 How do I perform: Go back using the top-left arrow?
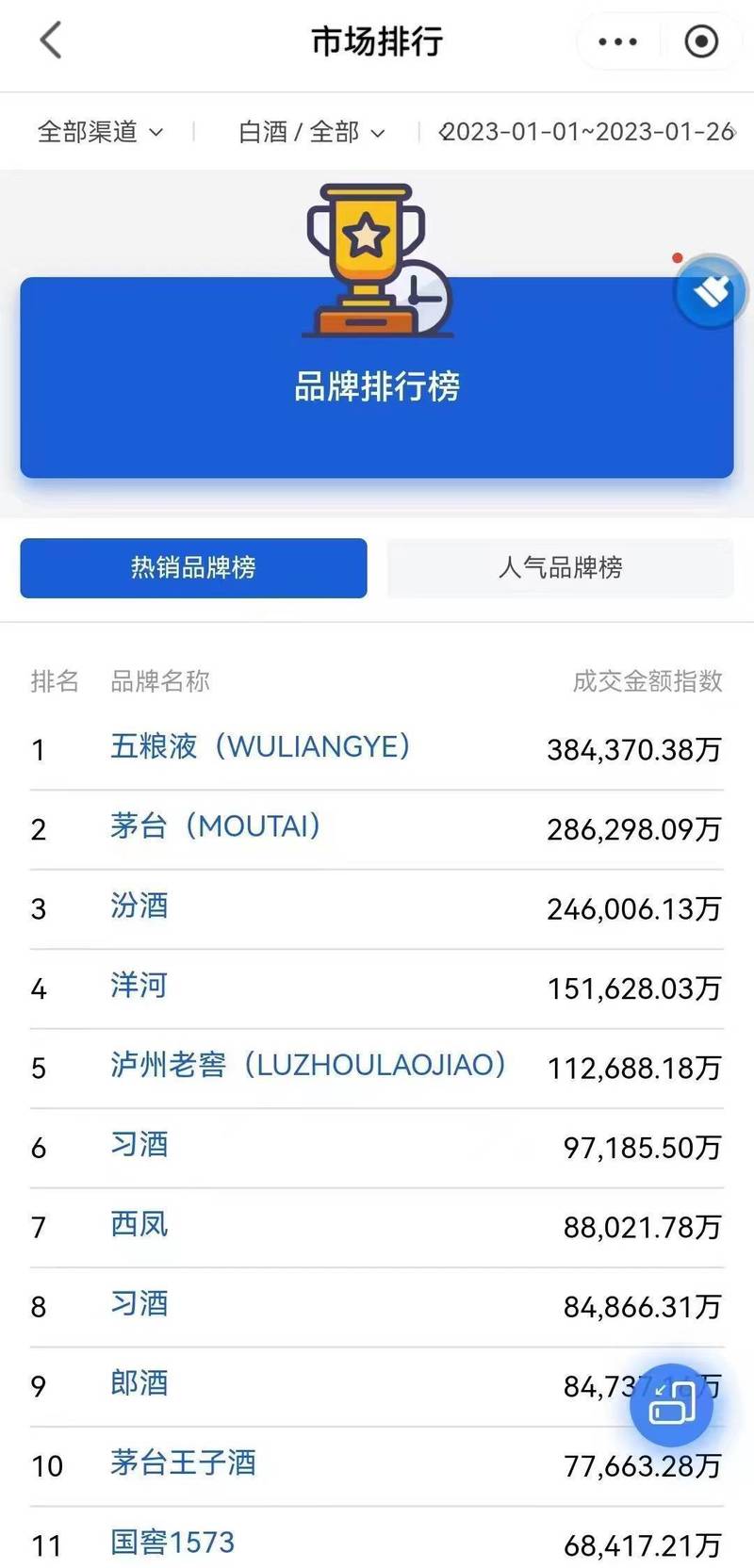(x=51, y=41)
